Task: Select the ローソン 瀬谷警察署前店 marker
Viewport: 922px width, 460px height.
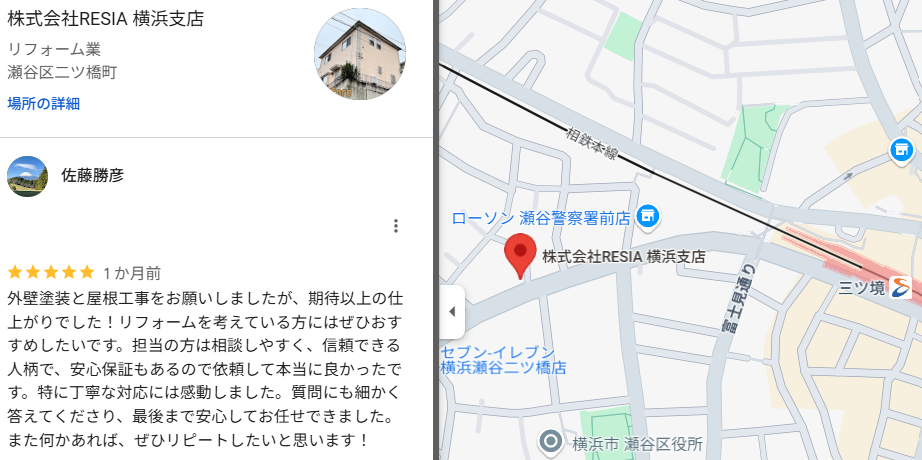Action: [x=648, y=216]
